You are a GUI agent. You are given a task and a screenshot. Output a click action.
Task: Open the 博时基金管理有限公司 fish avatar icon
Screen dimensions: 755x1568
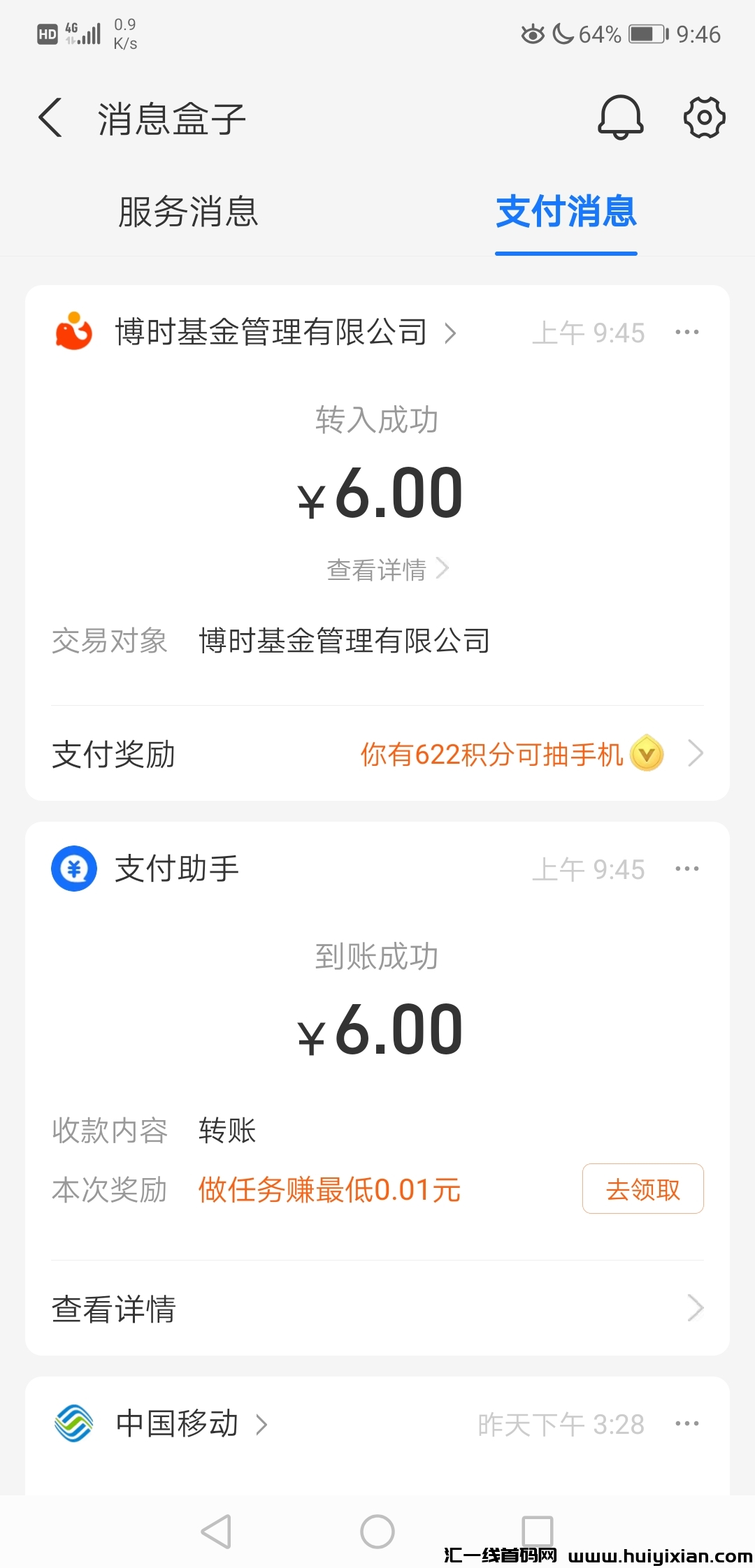coord(73,333)
